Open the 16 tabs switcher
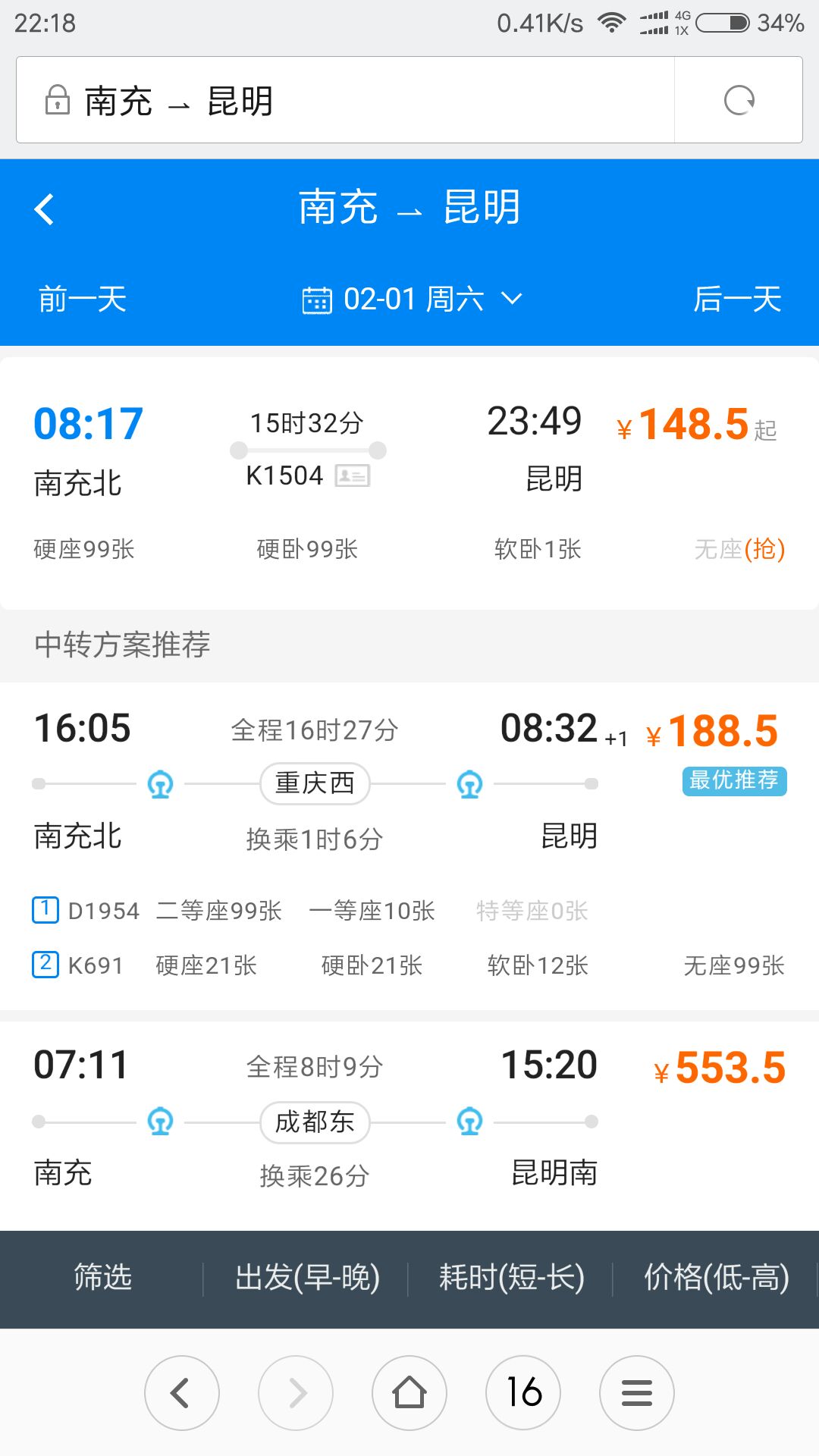Image resolution: width=819 pixels, height=1456 pixels. [x=523, y=1392]
